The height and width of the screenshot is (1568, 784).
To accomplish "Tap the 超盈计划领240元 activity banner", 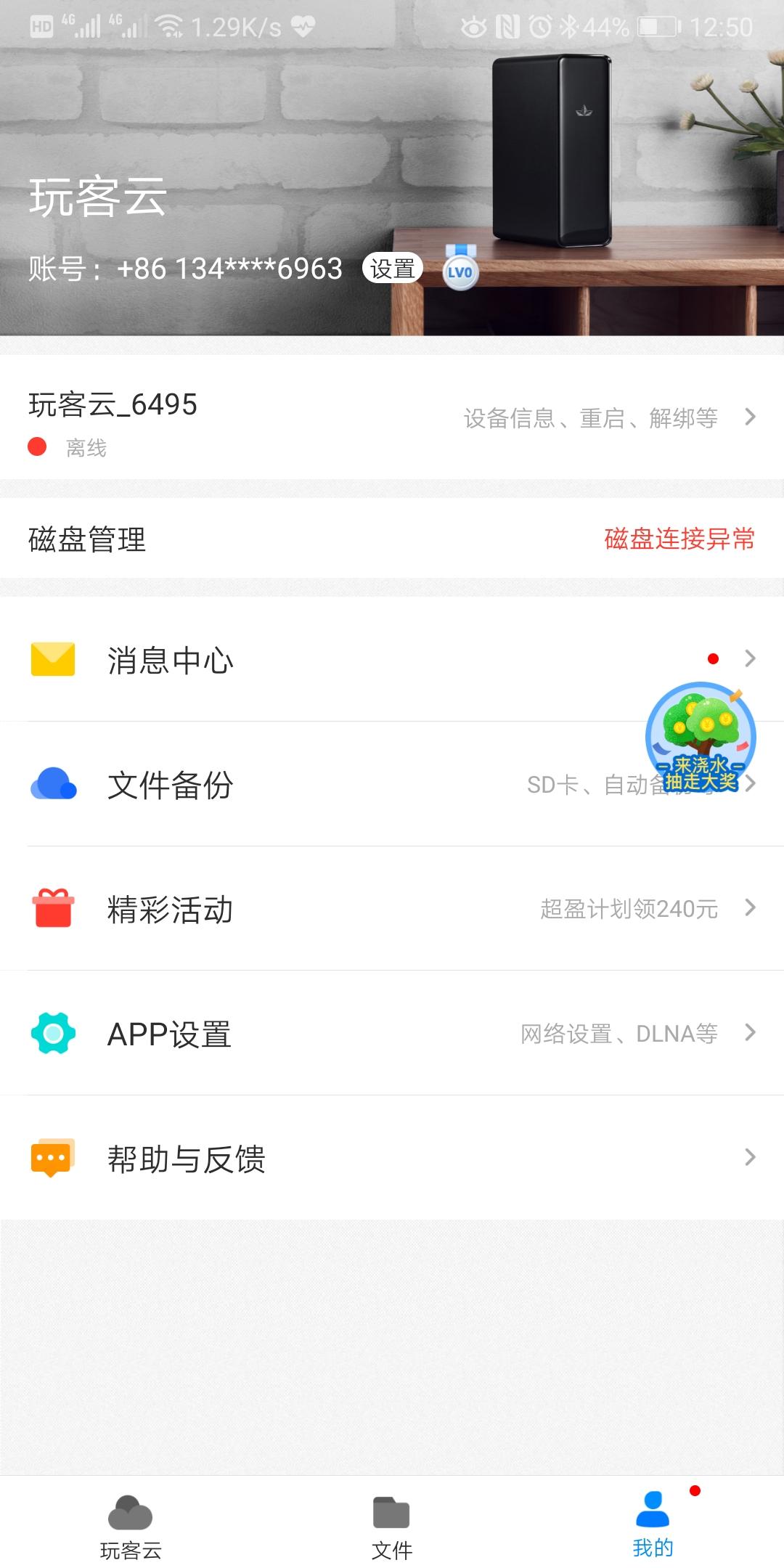I will pos(629,909).
